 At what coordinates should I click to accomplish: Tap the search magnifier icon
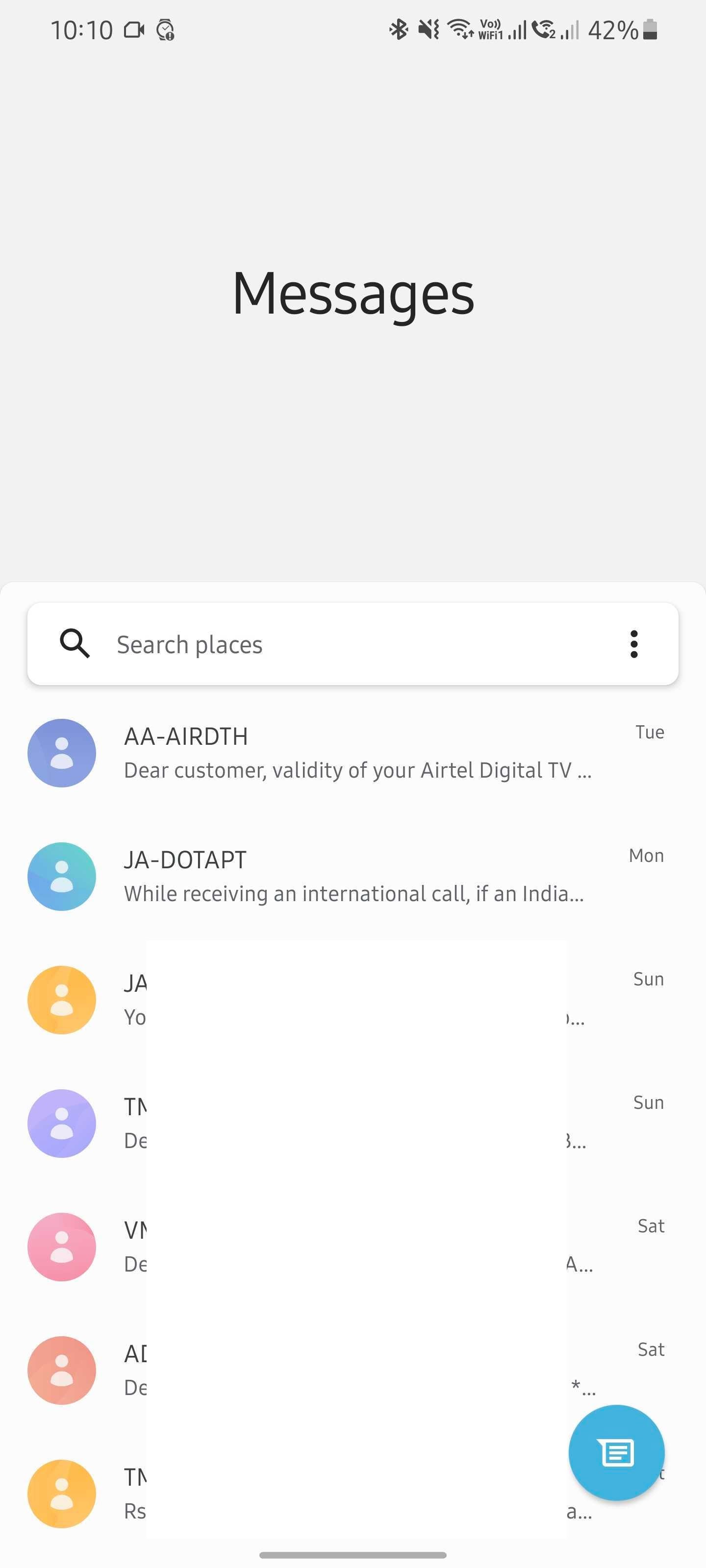pos(75,643)
